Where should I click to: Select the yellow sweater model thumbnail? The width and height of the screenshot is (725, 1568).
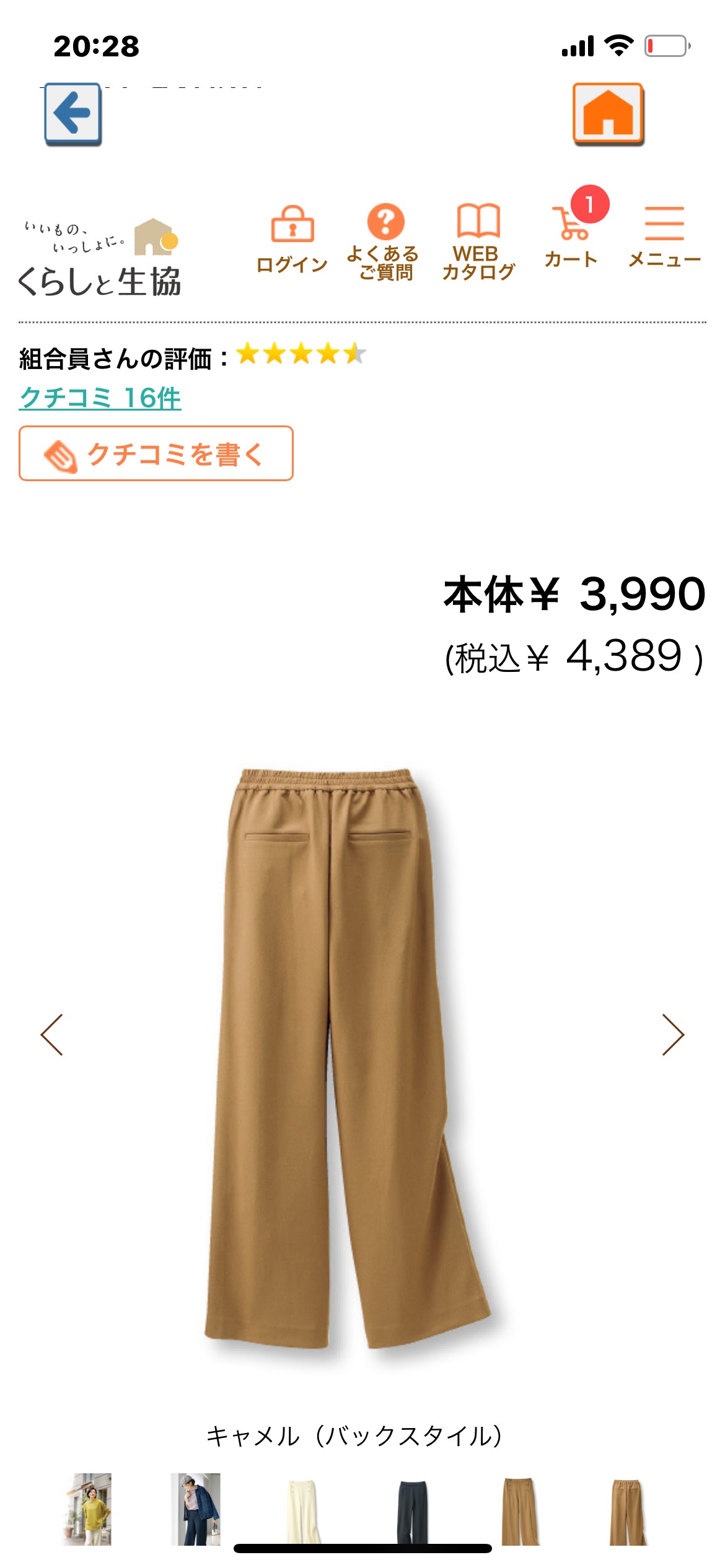click(x=89, y=1509)
